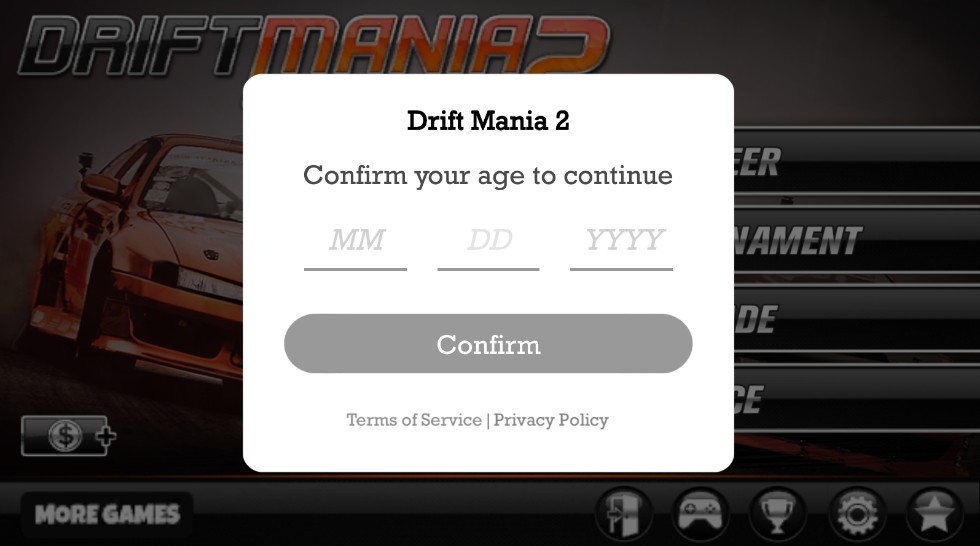Screen dimensions: 980x546
Task: Tap the DD day field
Action: [x=488, y=242]
